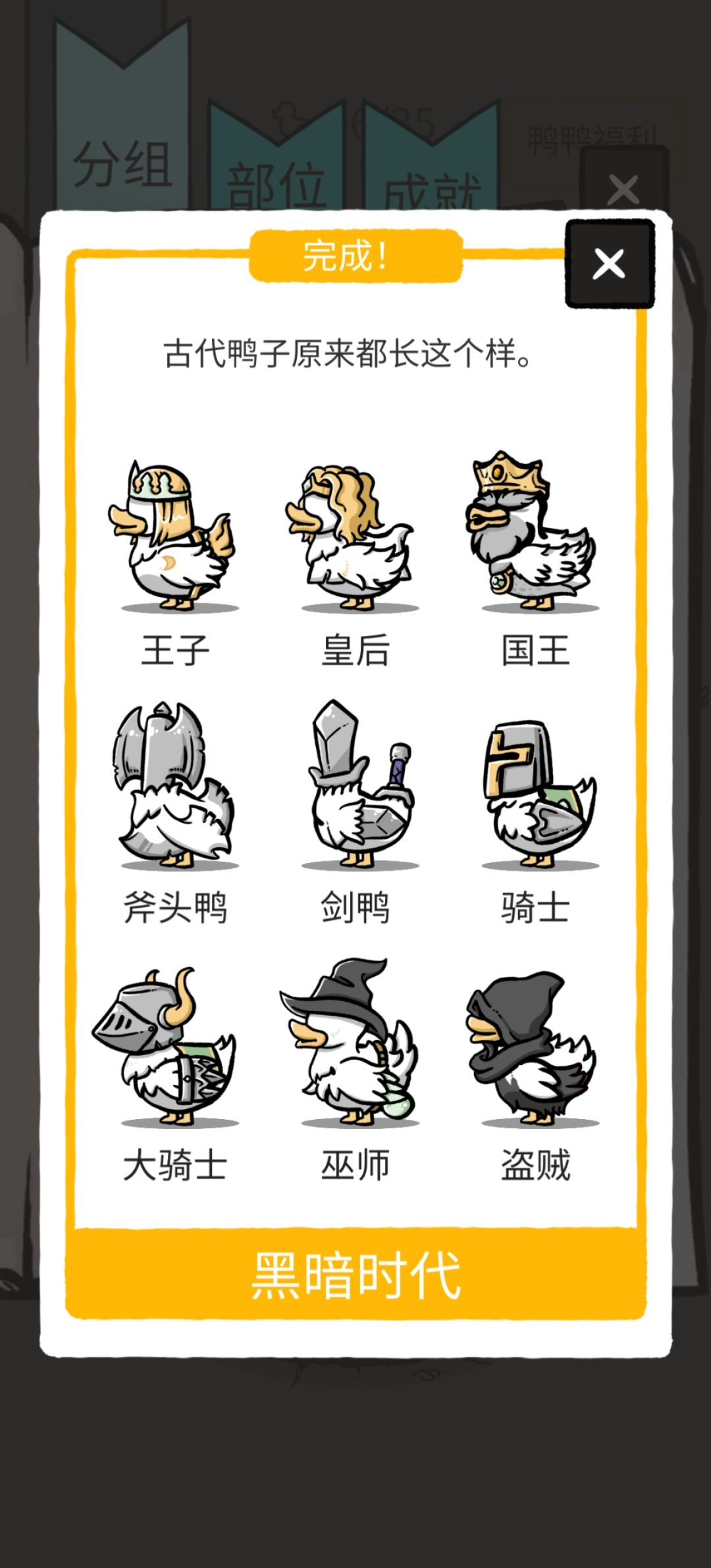
Task: Open the 成就 achievements tab
Action: point(434,188)
